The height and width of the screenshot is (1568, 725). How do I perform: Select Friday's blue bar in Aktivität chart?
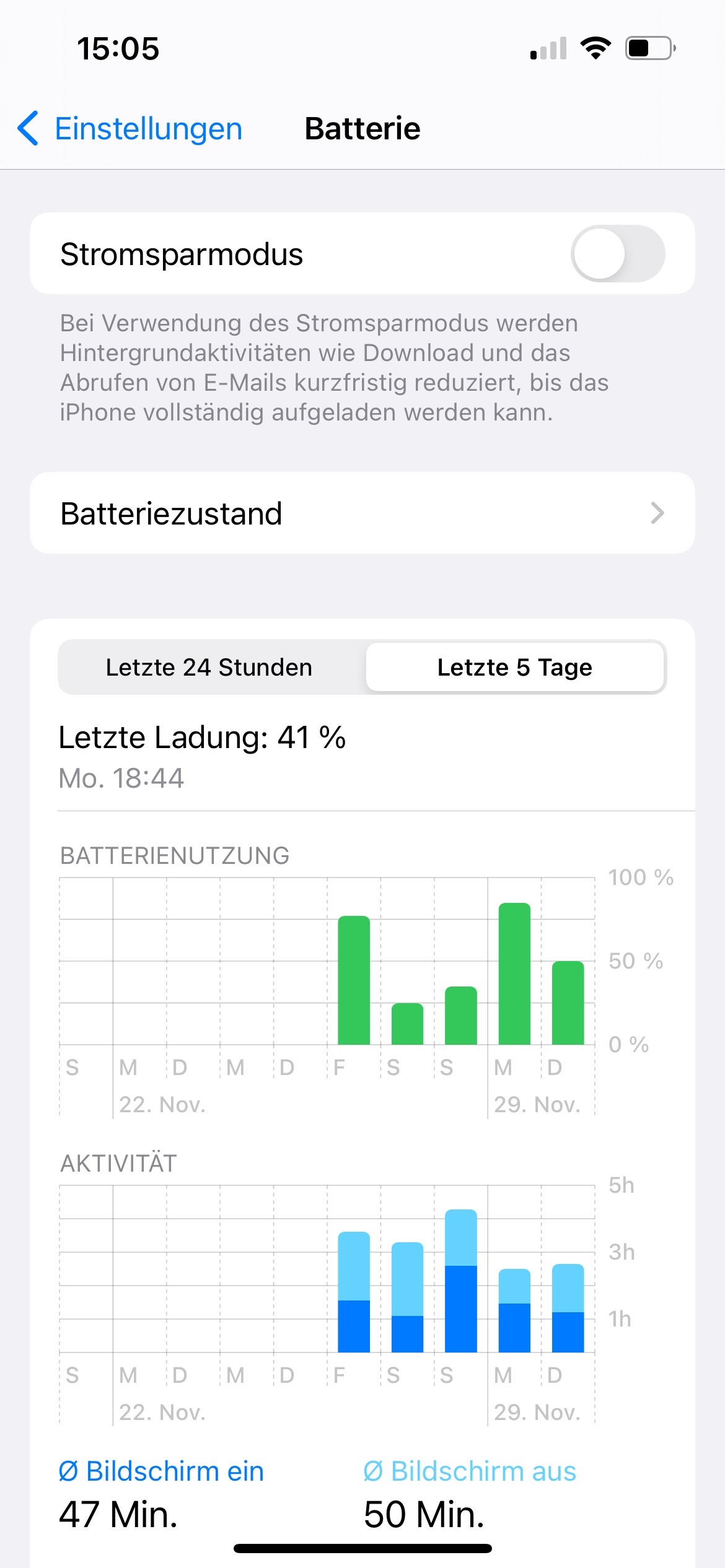coord(354,1292)
